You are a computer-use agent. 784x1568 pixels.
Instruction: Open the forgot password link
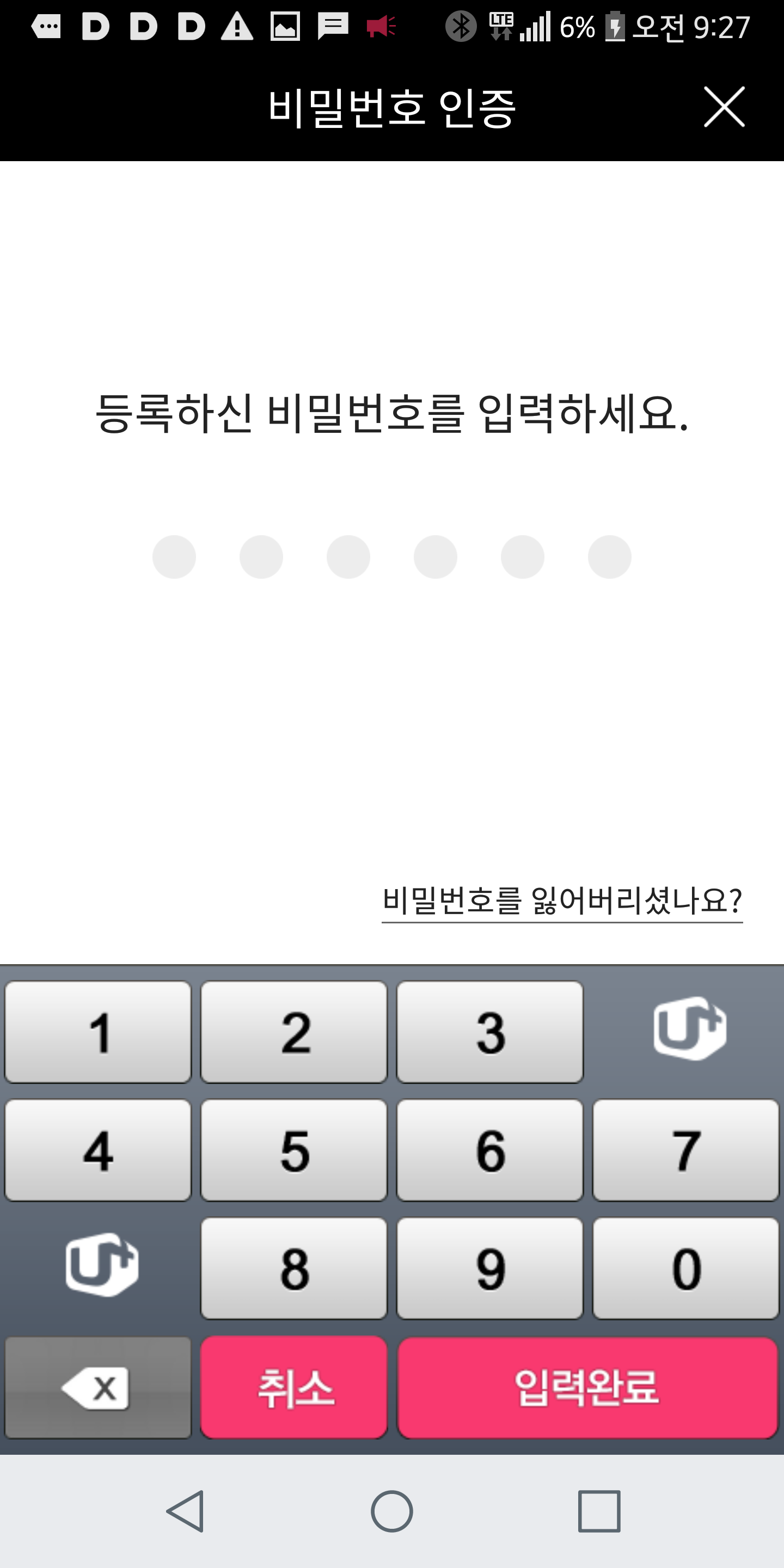coord(561,901)
